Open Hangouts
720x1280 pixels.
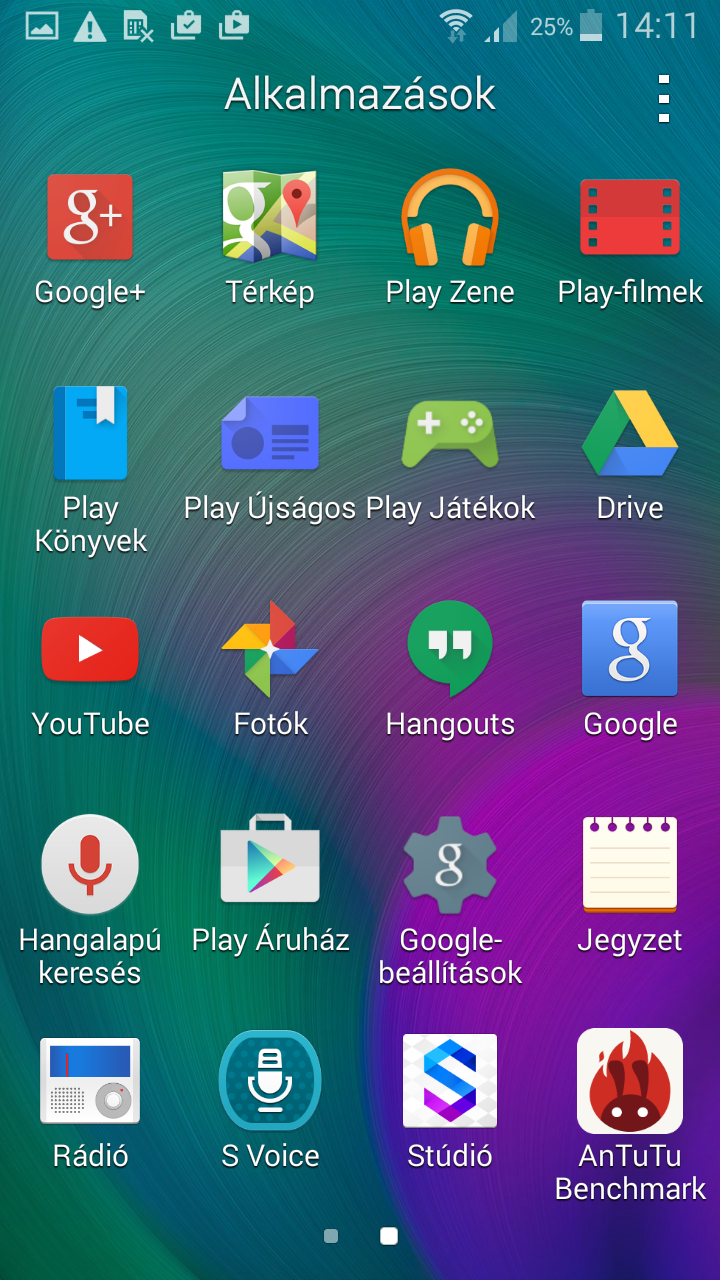(x=450, y=650)
